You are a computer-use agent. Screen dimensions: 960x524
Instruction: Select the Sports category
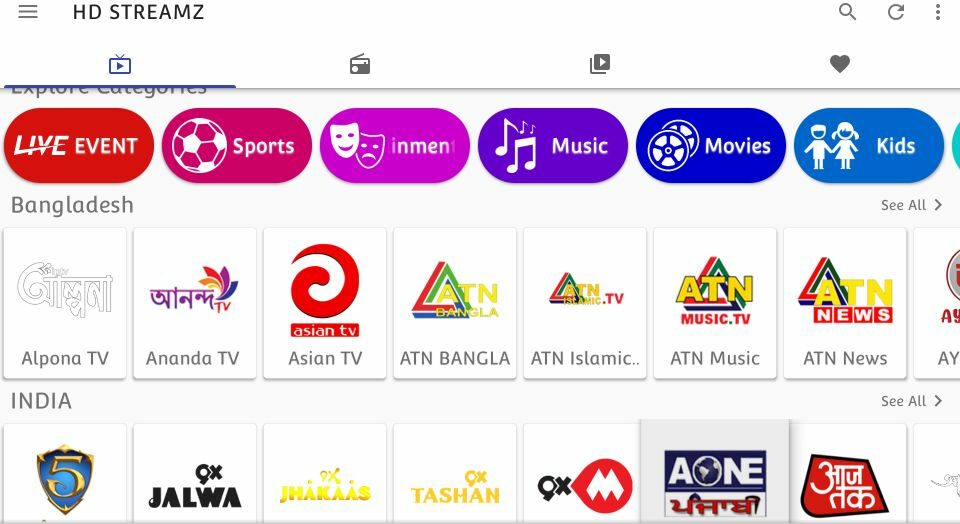pos(236,146)
